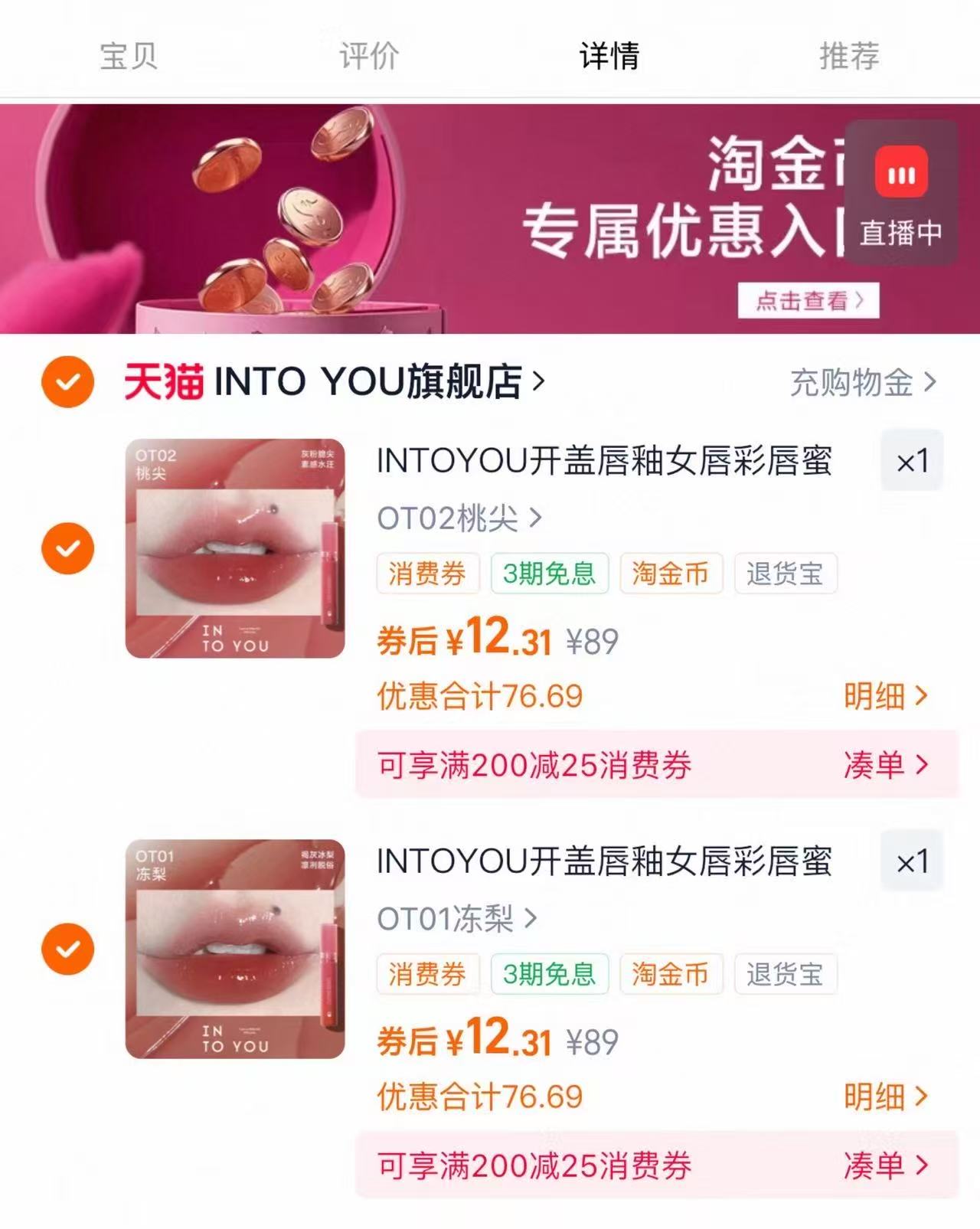Click the 消费券 tag on the second product
Screen dimensions: 980x1229
pyautogui.click(x=426, y=974)
